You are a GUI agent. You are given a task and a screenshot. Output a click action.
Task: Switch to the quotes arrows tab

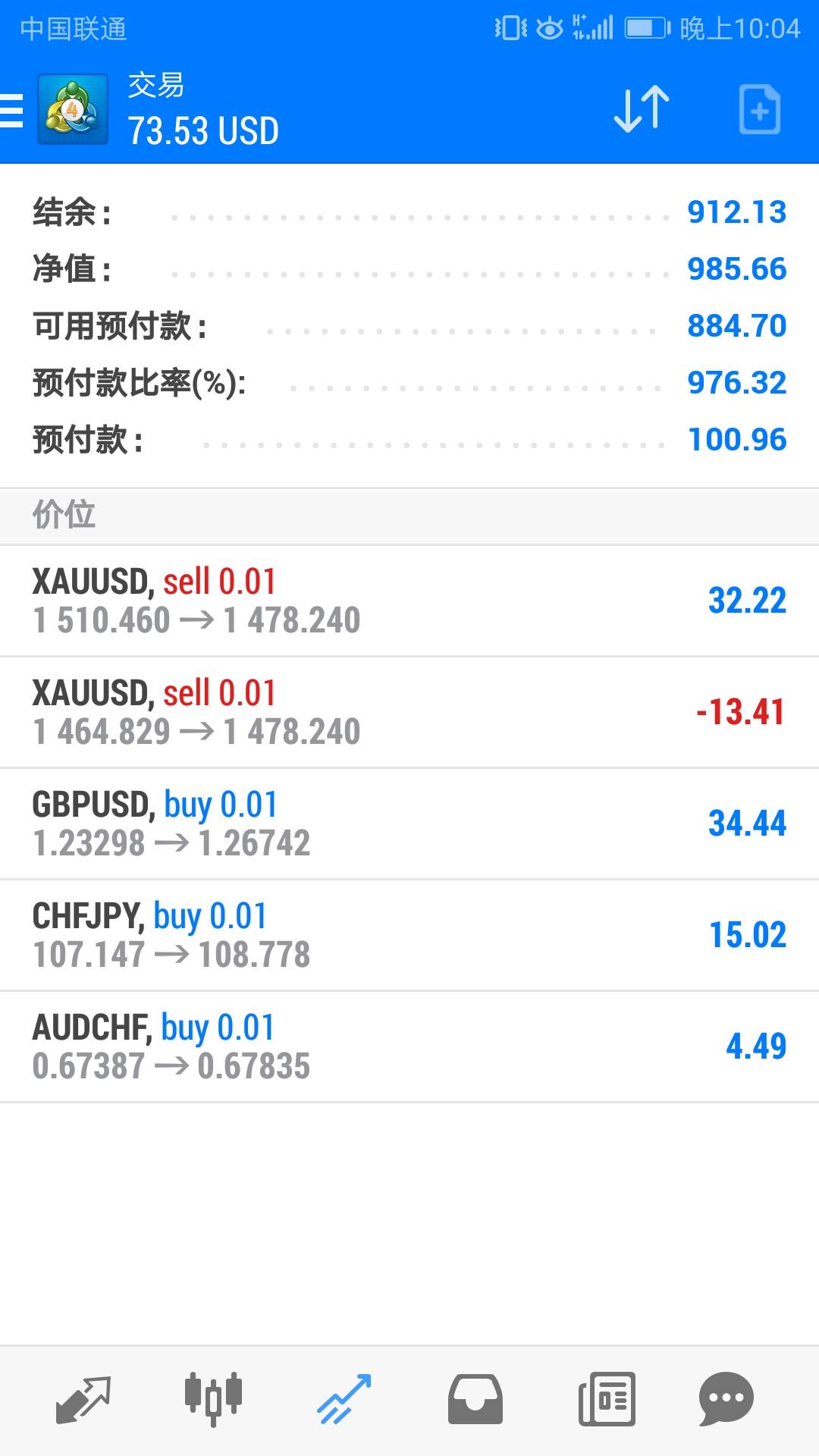coord(83,1399)
